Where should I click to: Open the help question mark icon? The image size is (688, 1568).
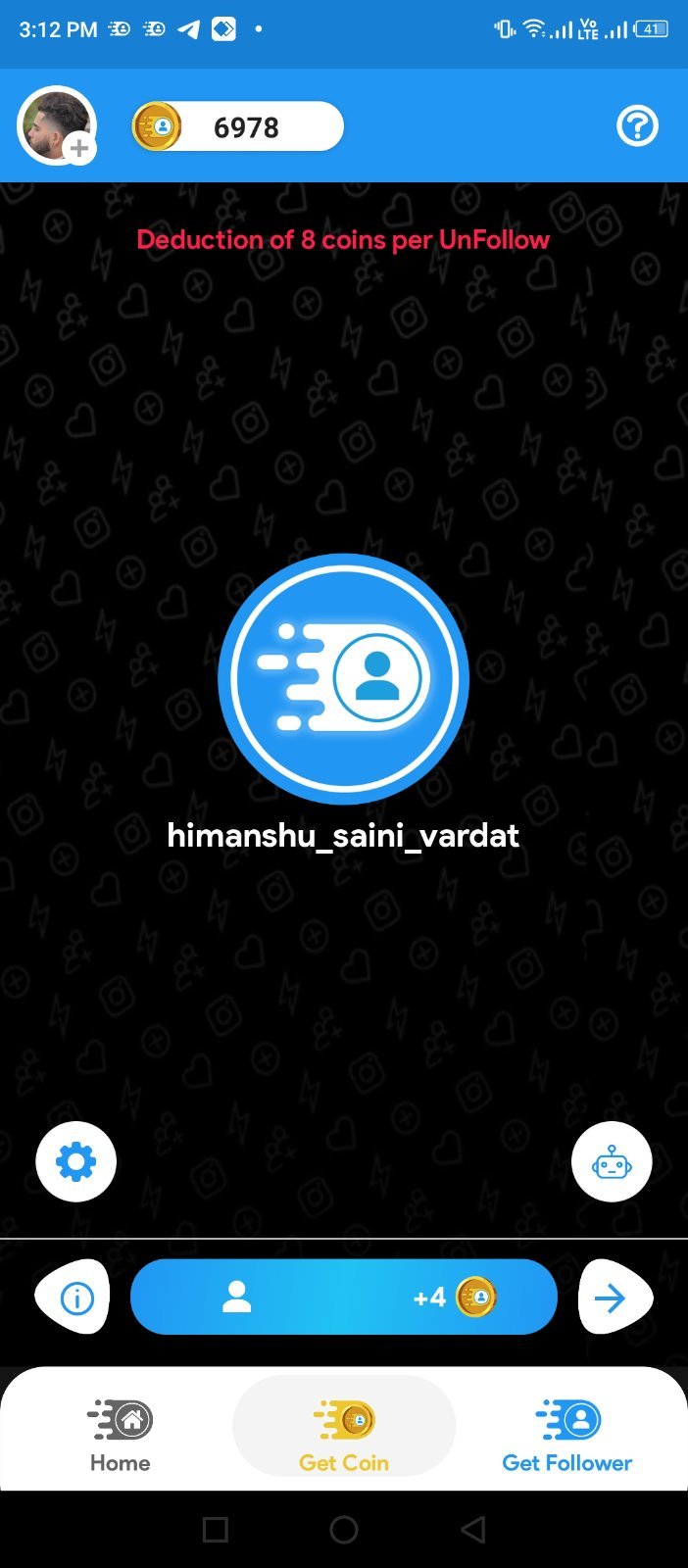pyautogui.click(x=637, y=125)
